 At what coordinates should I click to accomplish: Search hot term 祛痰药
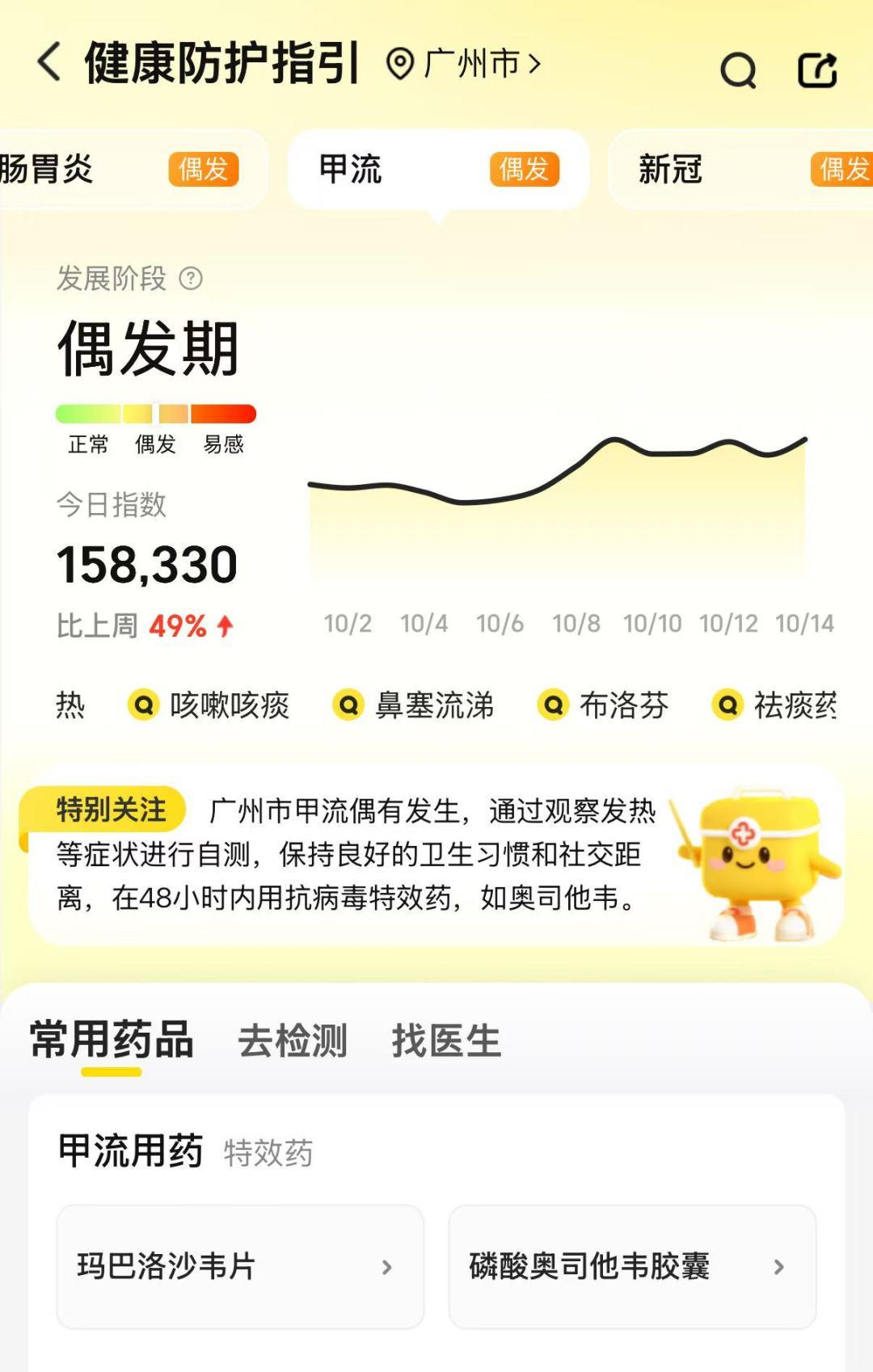tap(776, 705)
